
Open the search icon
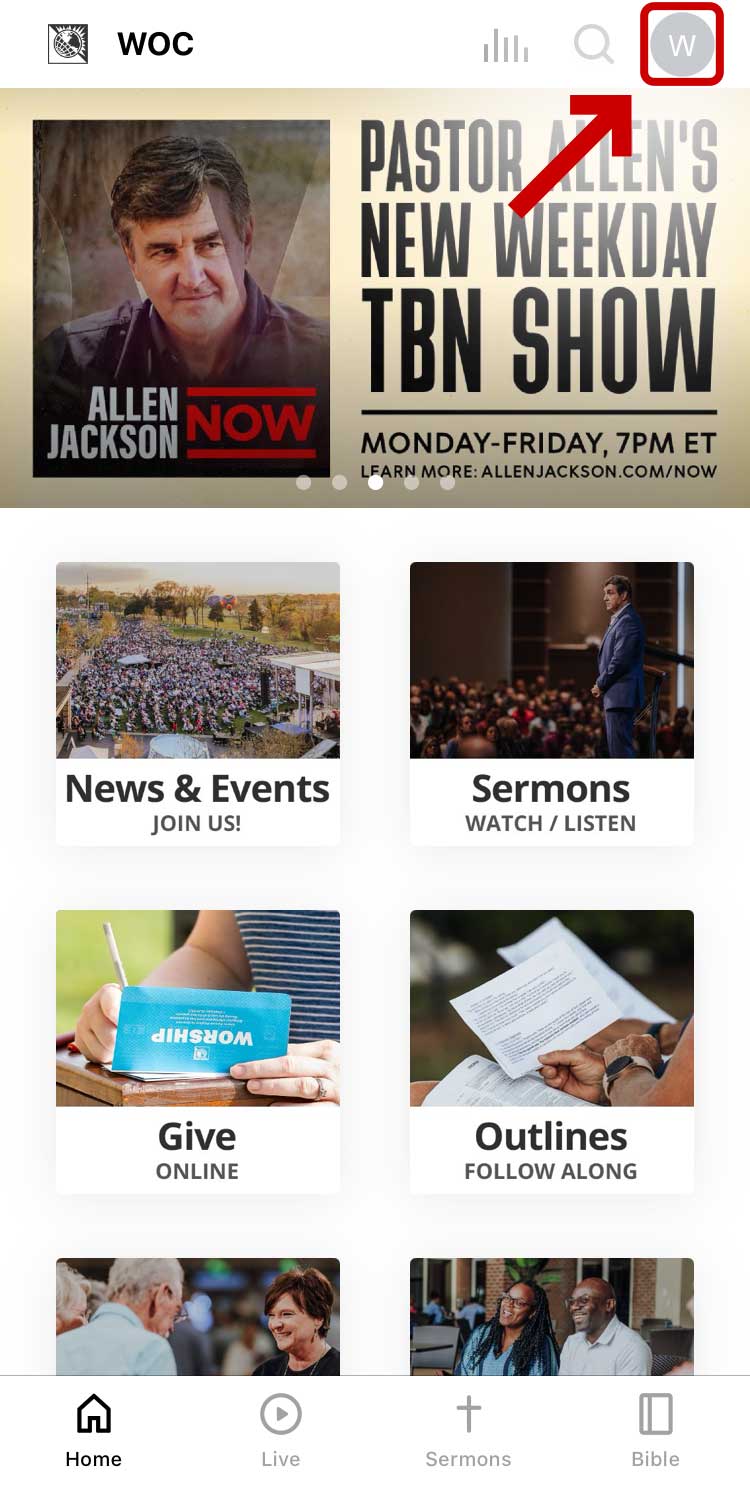click(x=594, y=45)
